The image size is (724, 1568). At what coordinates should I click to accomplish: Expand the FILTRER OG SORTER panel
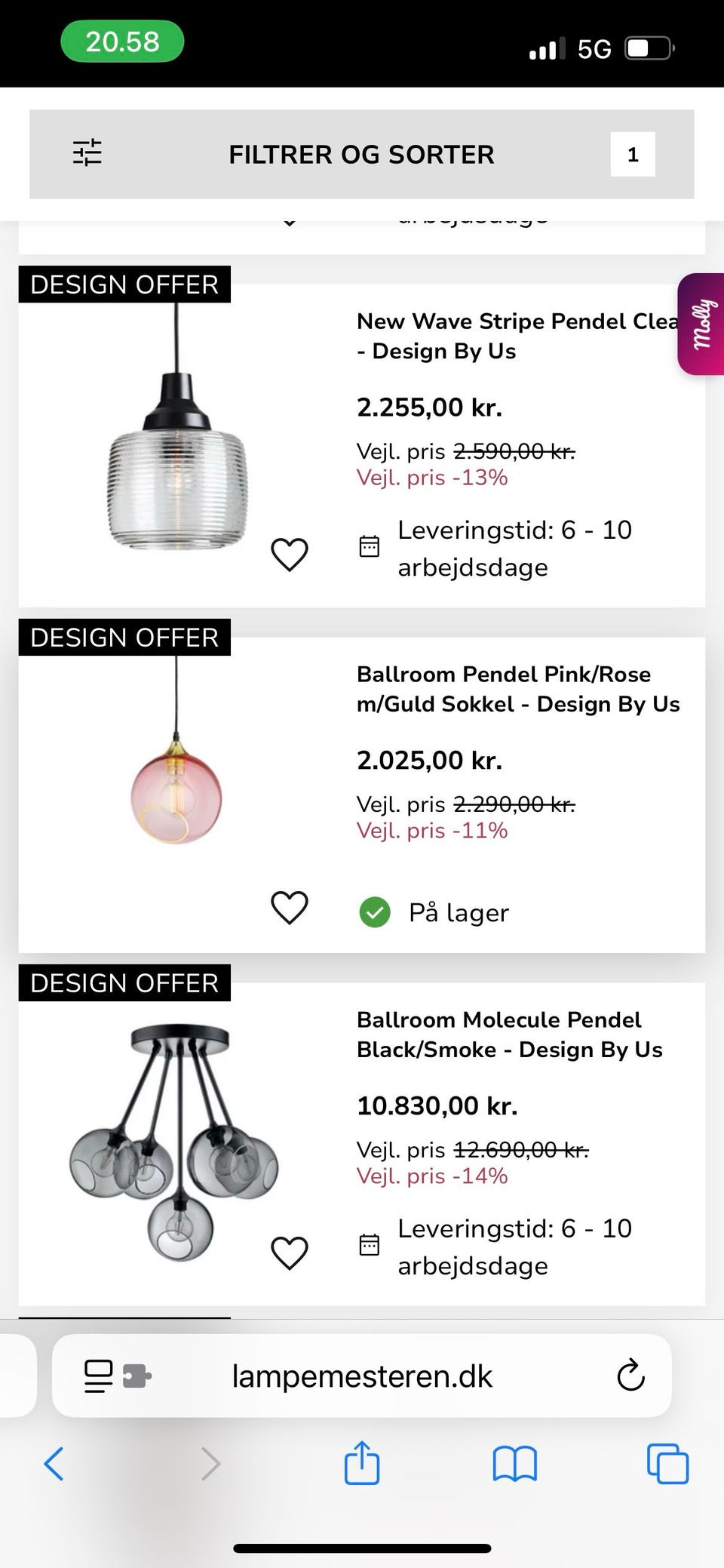pyautogui.click(x=362, y=154)
